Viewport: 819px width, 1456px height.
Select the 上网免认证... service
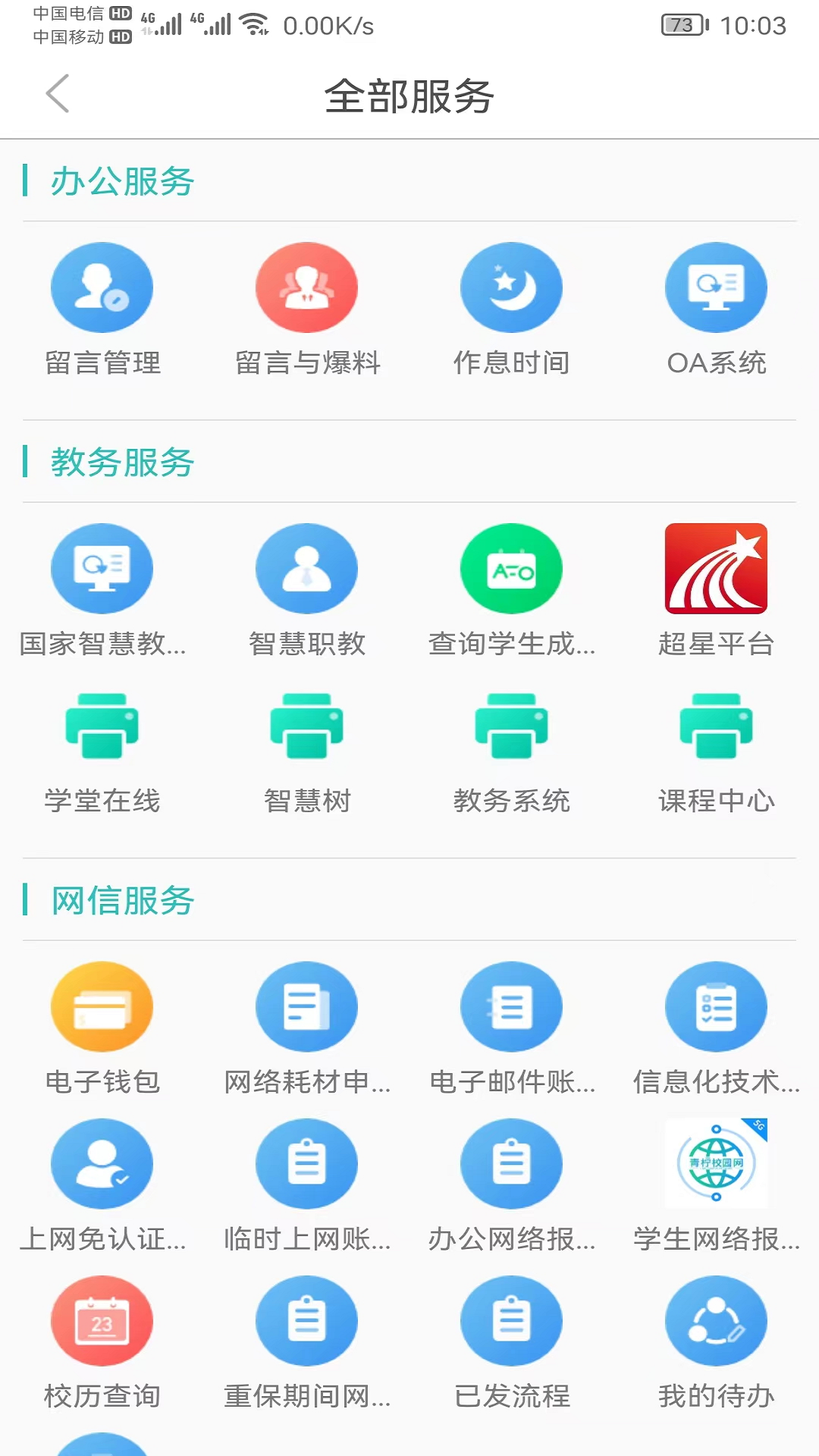[x=102, y=1164]
